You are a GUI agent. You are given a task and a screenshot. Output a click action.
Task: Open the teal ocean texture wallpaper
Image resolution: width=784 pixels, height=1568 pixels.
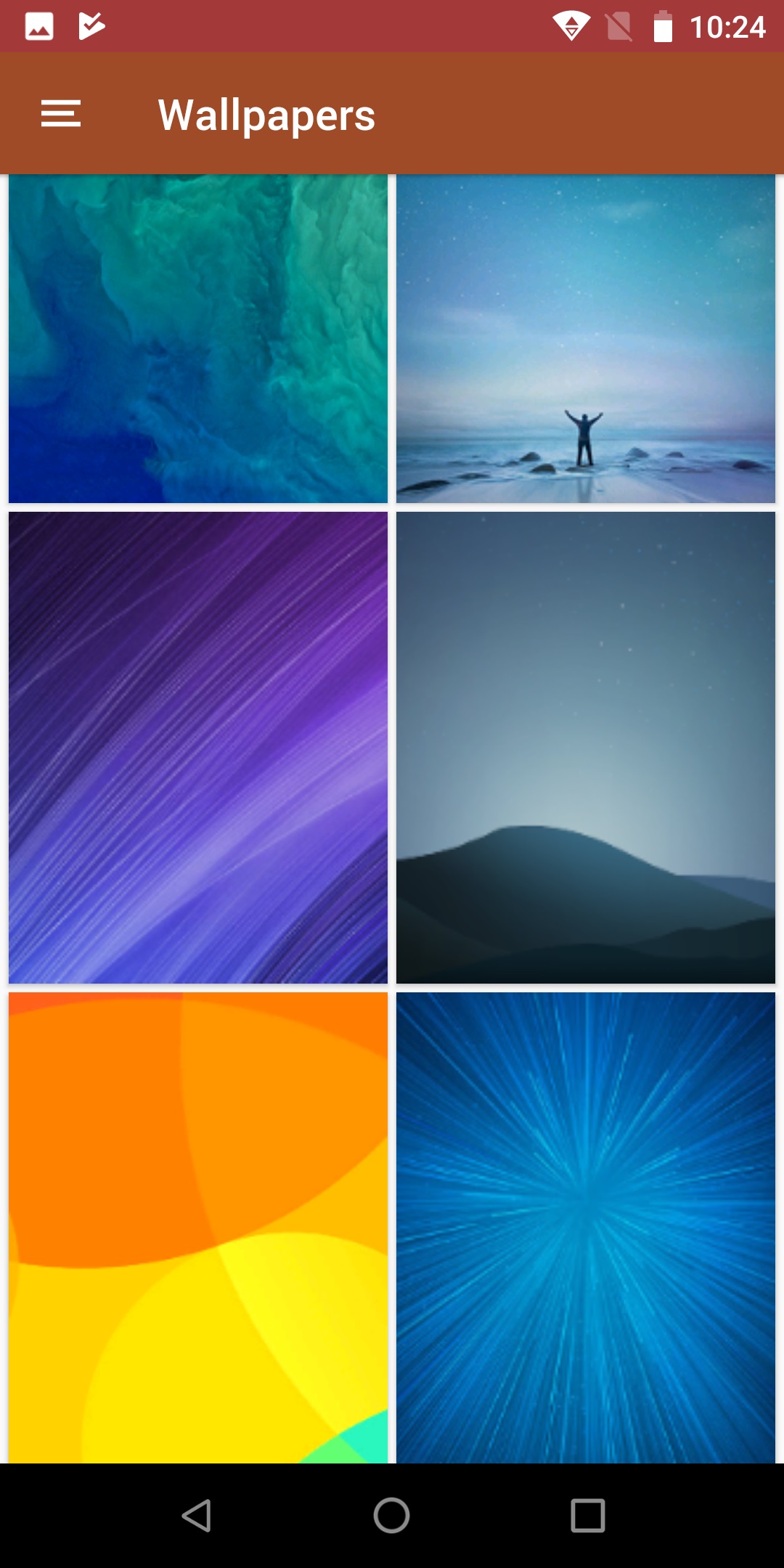click(198, 339)
